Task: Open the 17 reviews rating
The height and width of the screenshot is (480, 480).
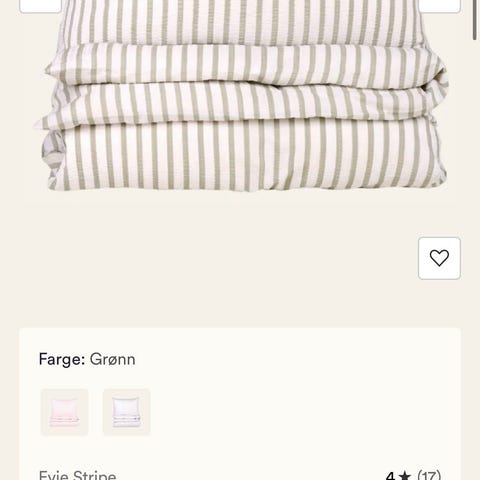Action: coord(413,475)
